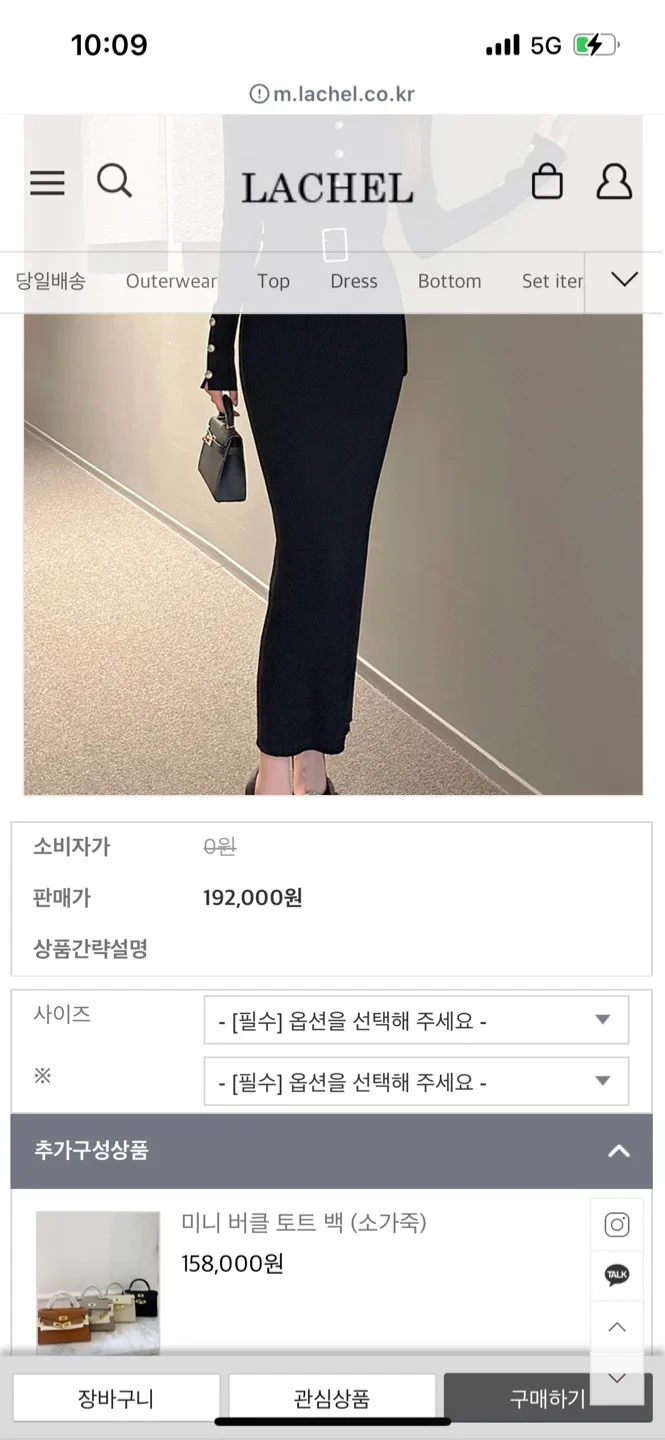This screenshot has height=1440, width=665.
Task: Collapse the 추가구성상품 section
Action: (619, 1151)
